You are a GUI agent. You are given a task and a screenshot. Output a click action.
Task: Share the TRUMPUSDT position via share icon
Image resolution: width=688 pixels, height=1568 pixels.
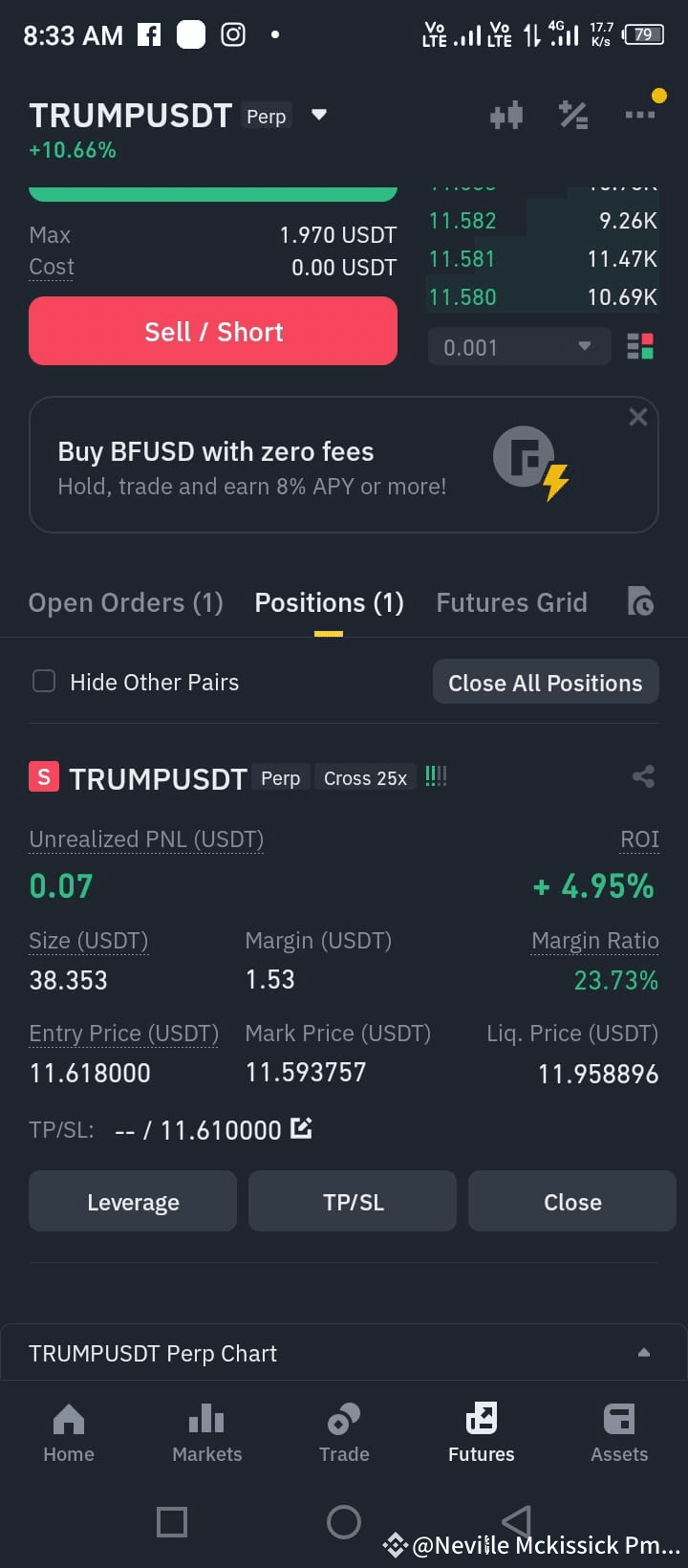tap(642, 777)
